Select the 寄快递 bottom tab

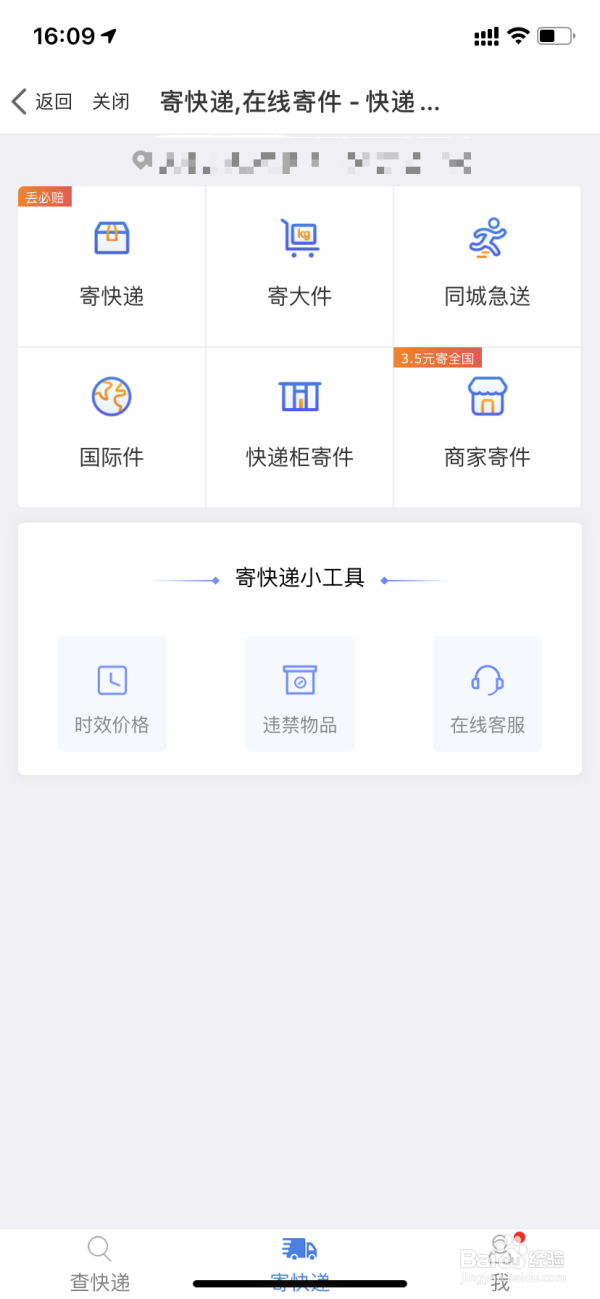pyautogui.click(x=300, y=1263)
